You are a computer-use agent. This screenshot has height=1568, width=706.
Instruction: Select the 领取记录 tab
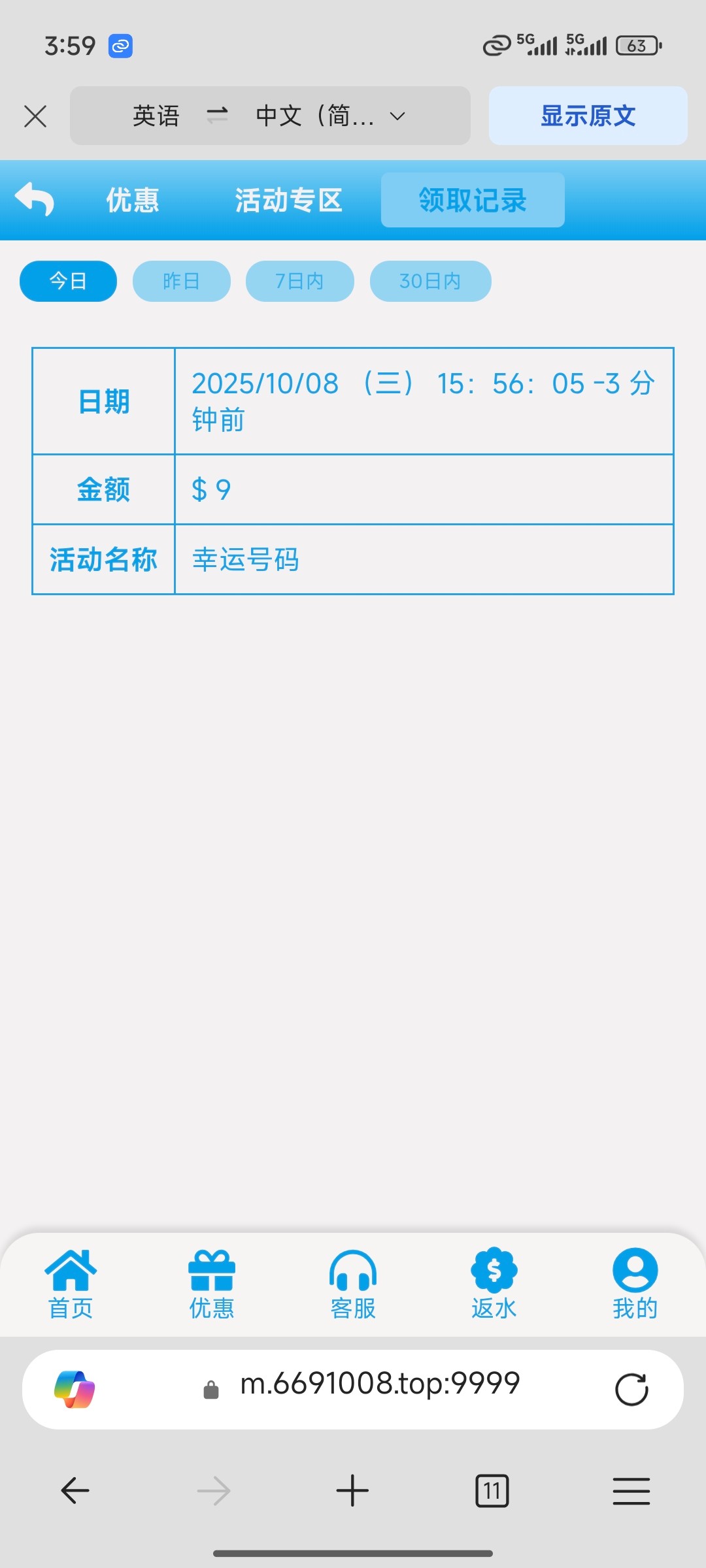tap(473, 200)
